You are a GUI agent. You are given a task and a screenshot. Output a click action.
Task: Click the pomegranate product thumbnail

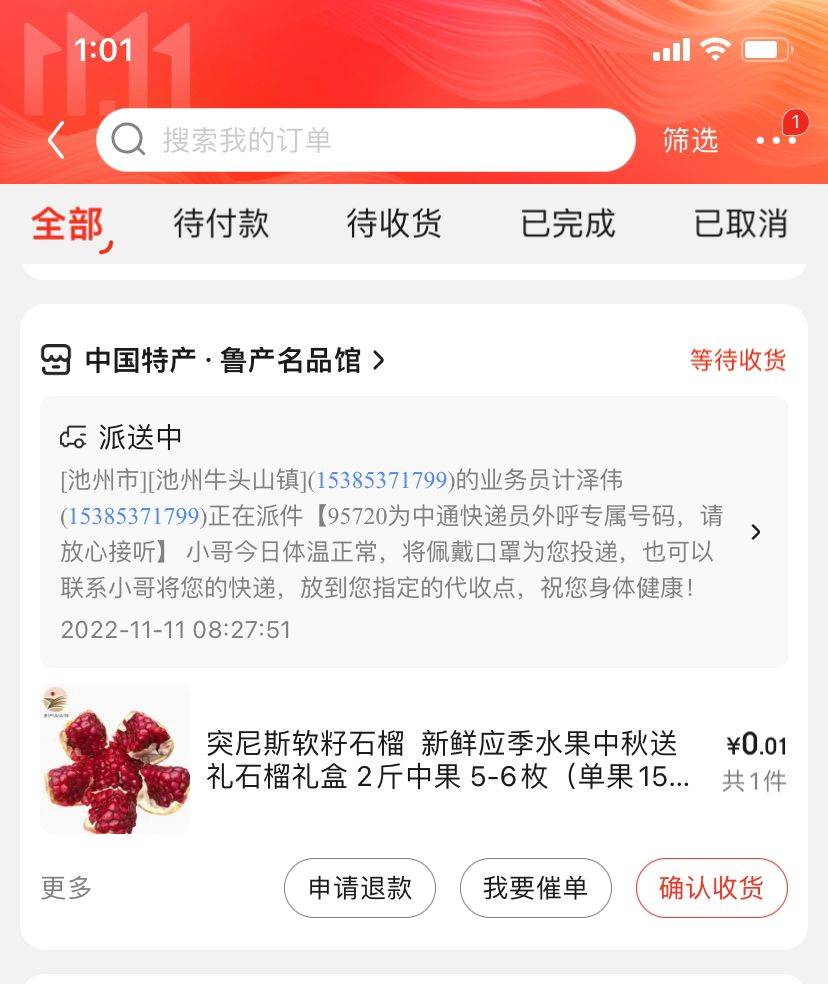coord(113,758)
